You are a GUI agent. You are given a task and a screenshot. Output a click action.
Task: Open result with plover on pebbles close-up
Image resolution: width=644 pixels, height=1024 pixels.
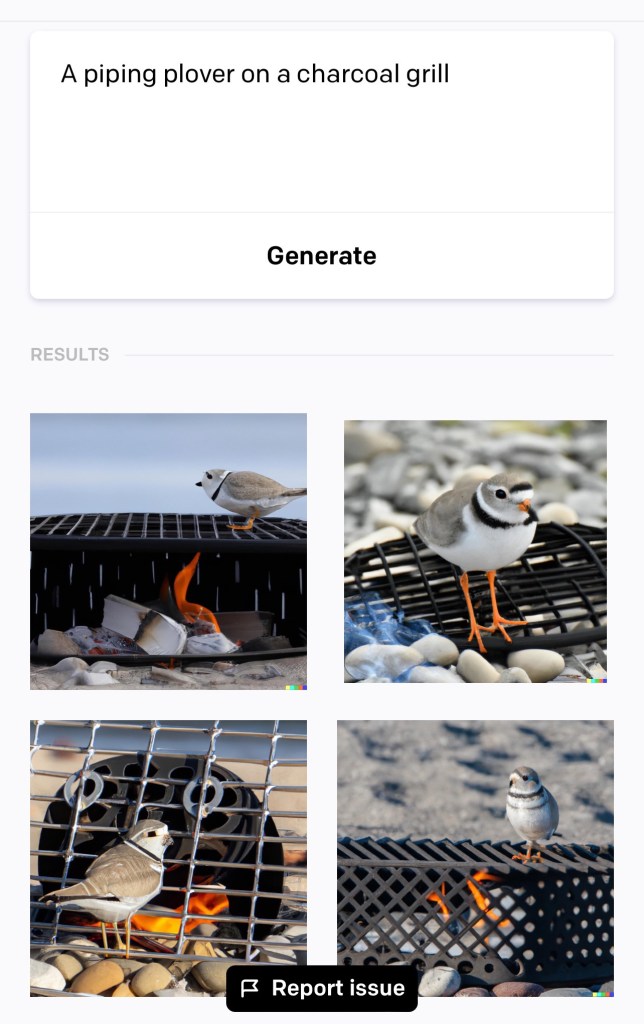(x=475, y=551)
